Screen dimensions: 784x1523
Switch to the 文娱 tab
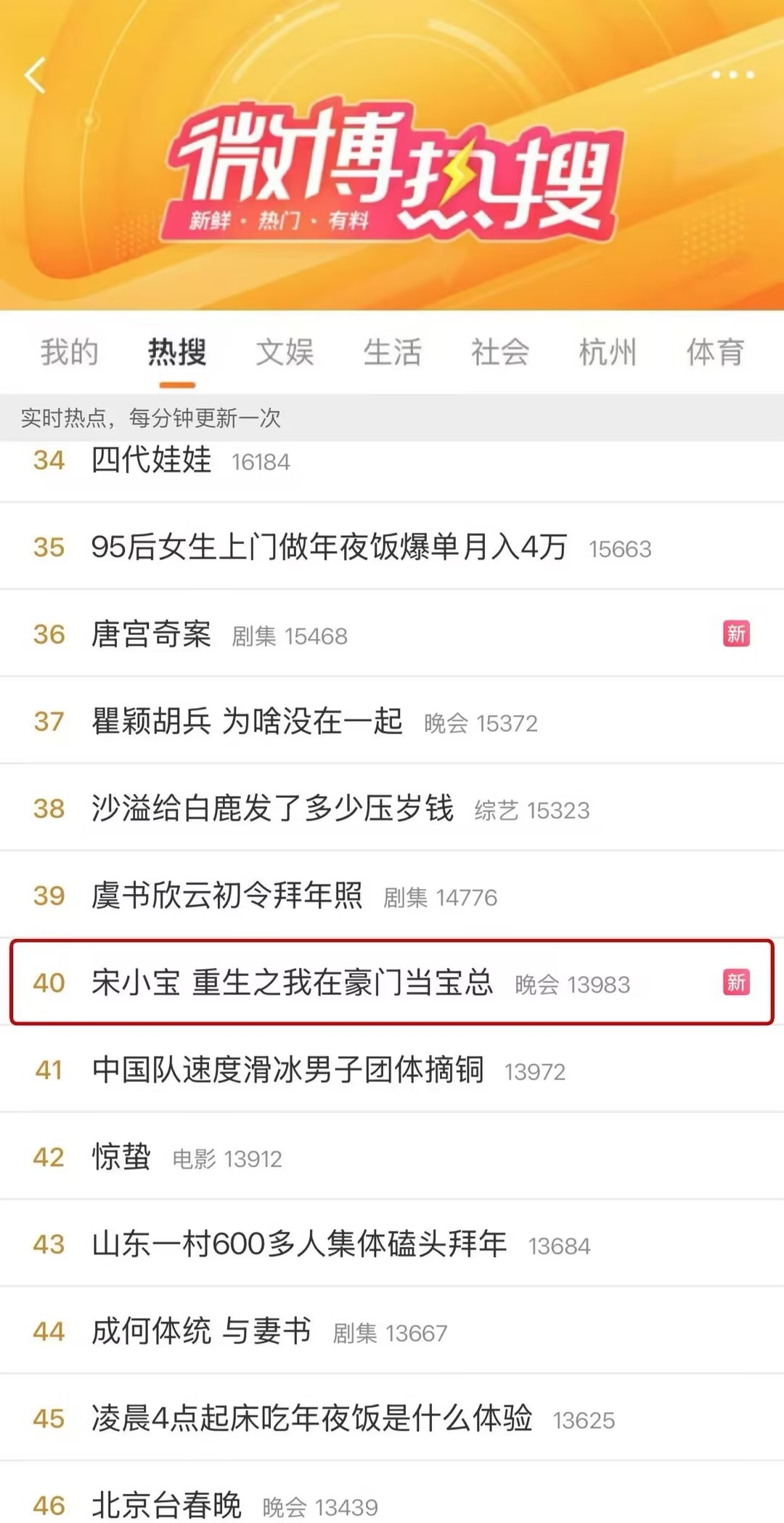(285, 352)
